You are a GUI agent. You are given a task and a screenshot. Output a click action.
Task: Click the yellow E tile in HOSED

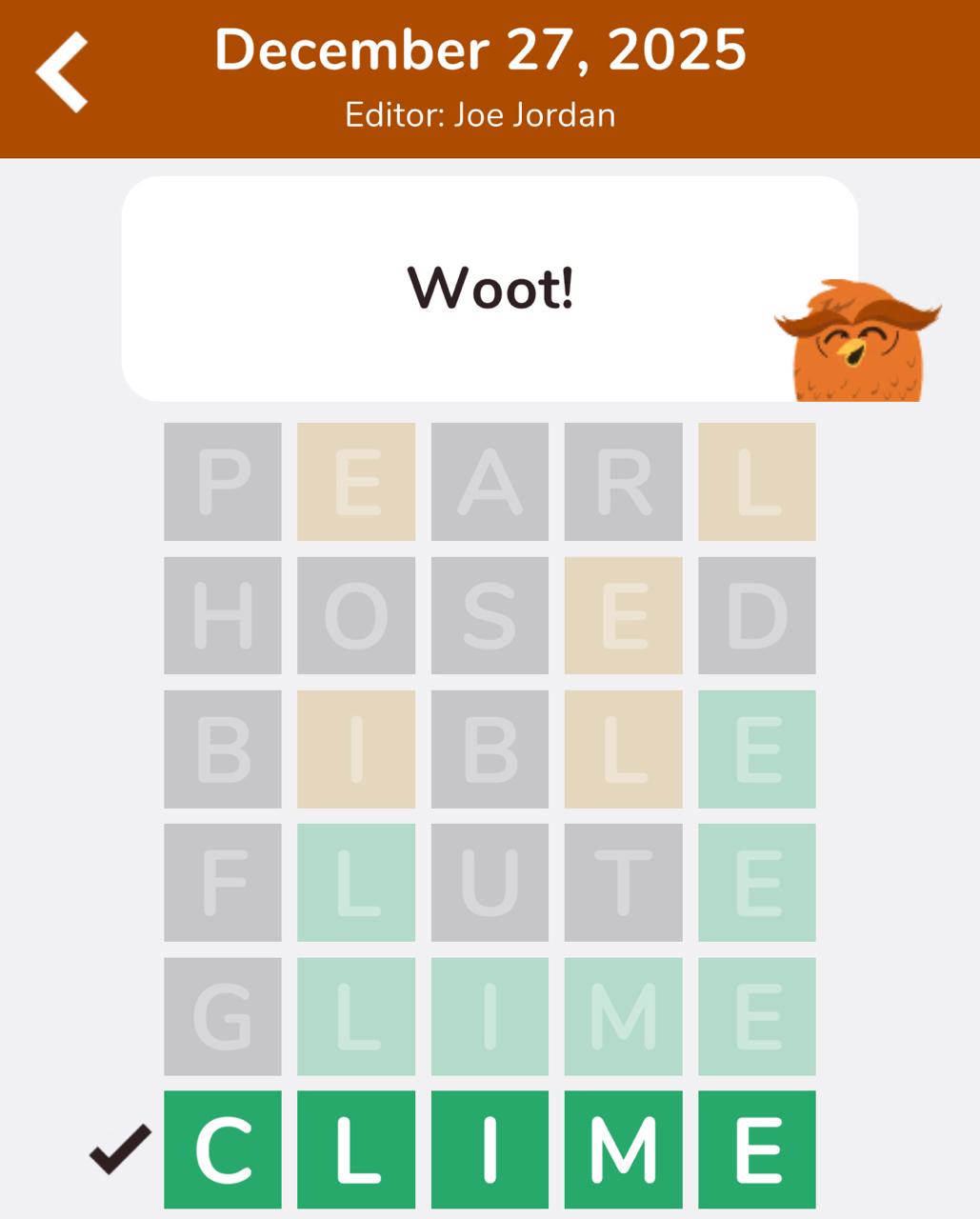(x=624, y=614)
